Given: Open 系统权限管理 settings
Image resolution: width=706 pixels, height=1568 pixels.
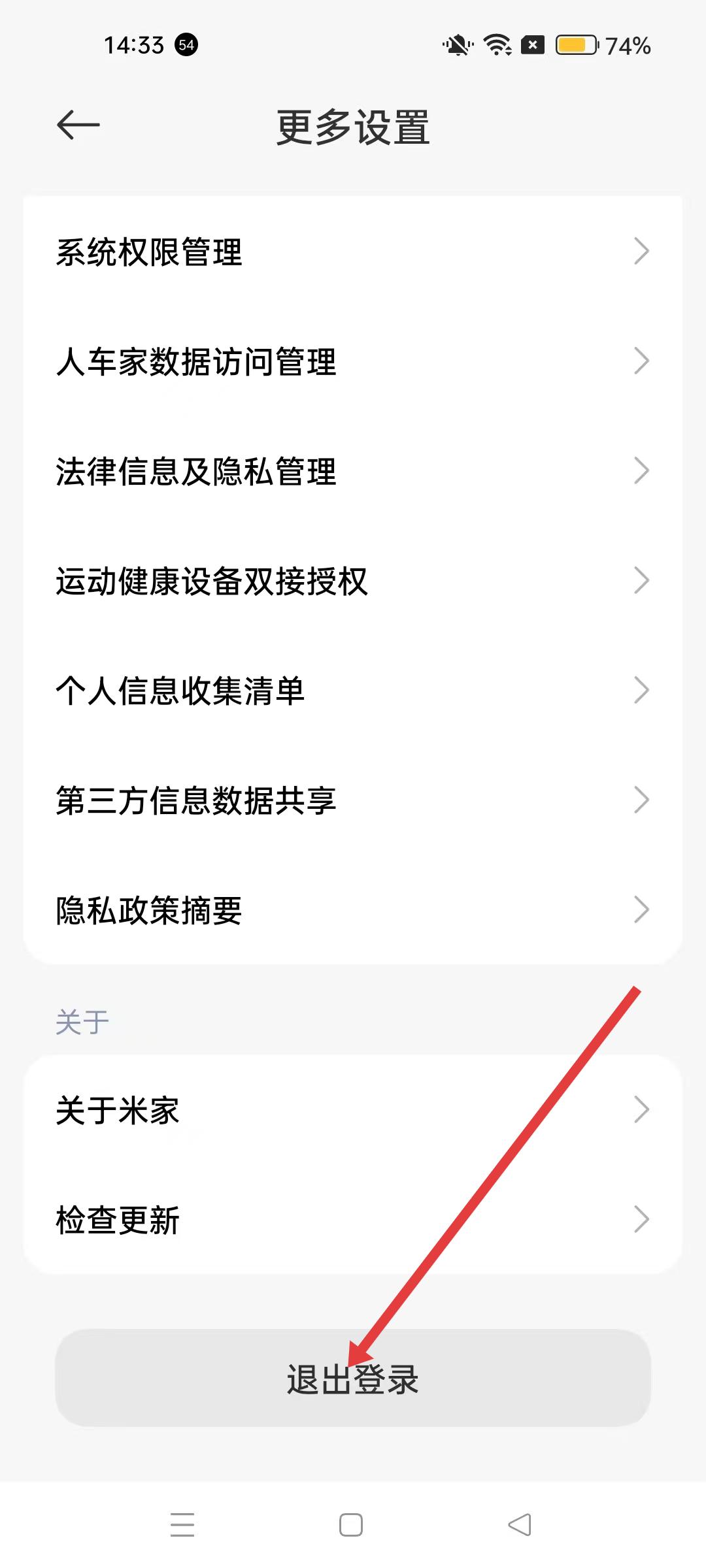Looking at the screenshot, I should point(353,252).
